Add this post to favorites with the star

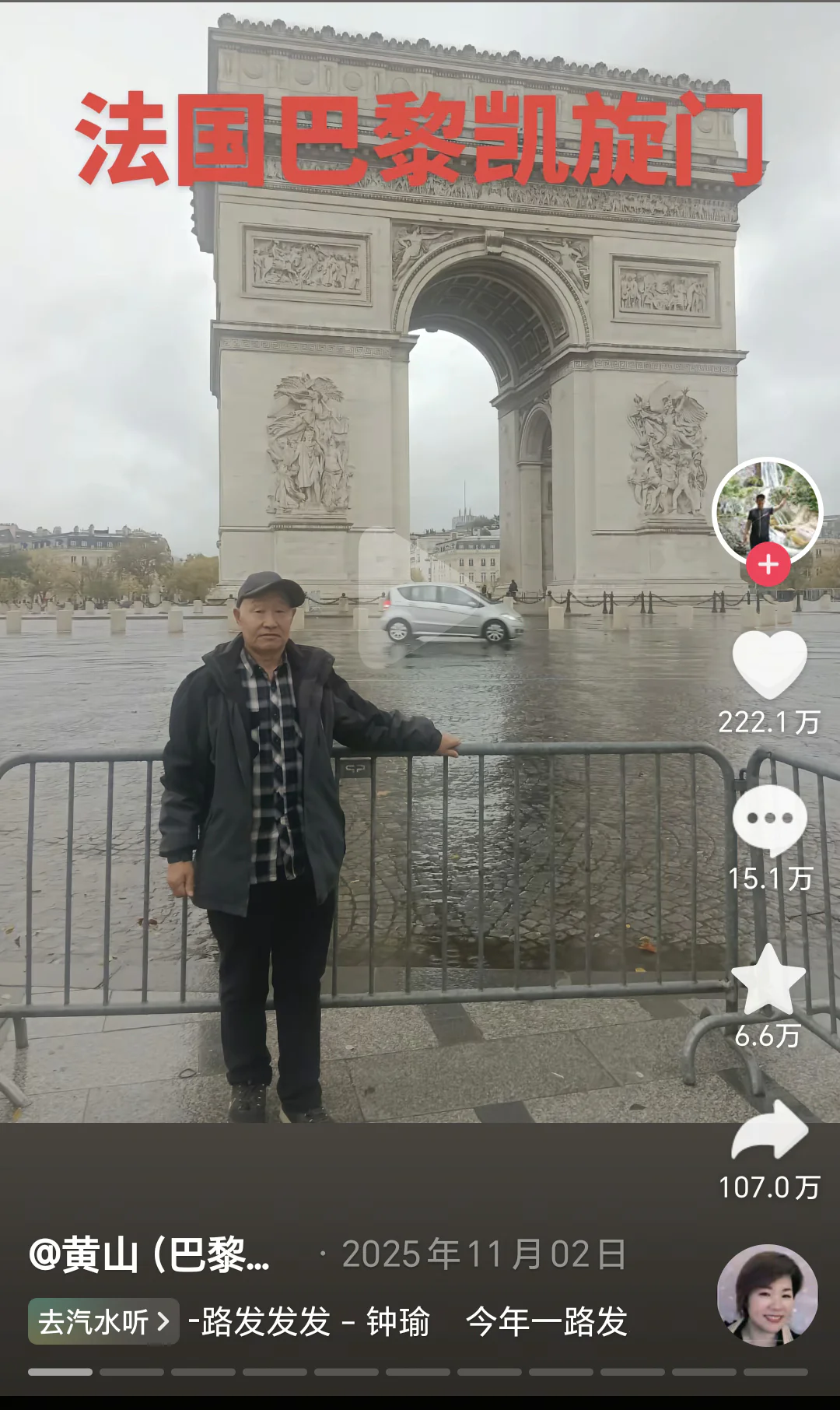click(768, 980)
